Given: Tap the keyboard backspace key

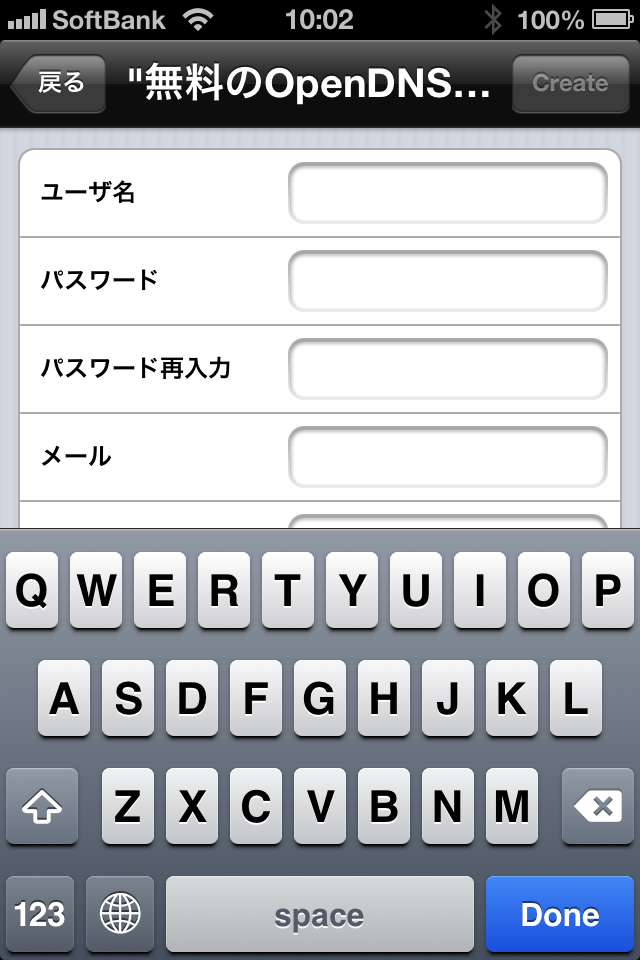Looking at the screenshot, I should (x=598, y=806).
